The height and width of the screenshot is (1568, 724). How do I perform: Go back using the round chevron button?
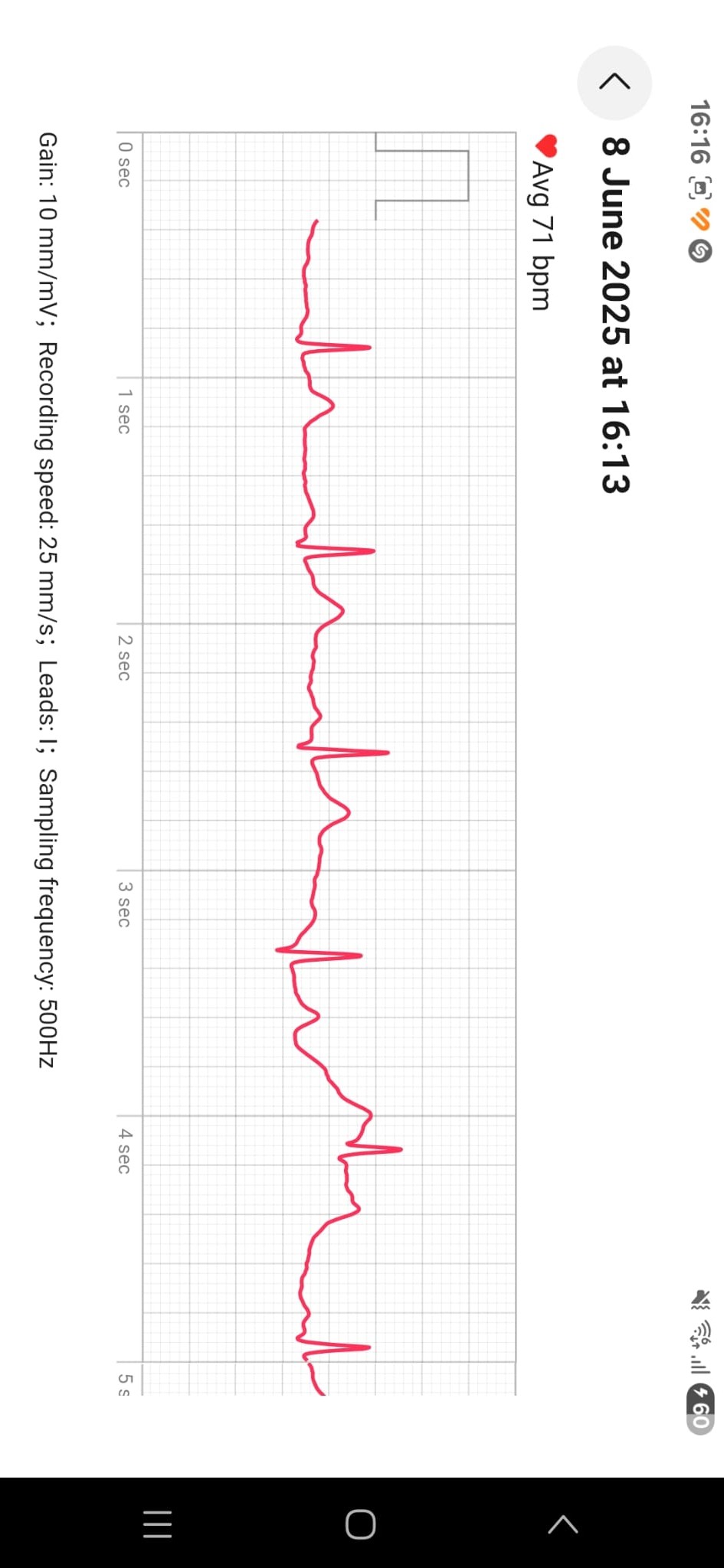point(614,83)
